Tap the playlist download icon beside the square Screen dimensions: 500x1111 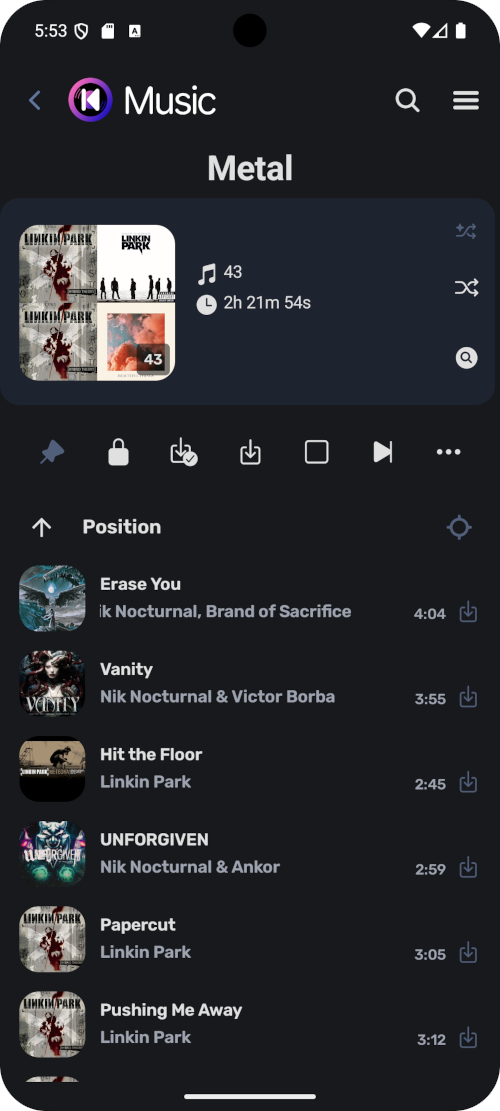(x=250, y=452)
